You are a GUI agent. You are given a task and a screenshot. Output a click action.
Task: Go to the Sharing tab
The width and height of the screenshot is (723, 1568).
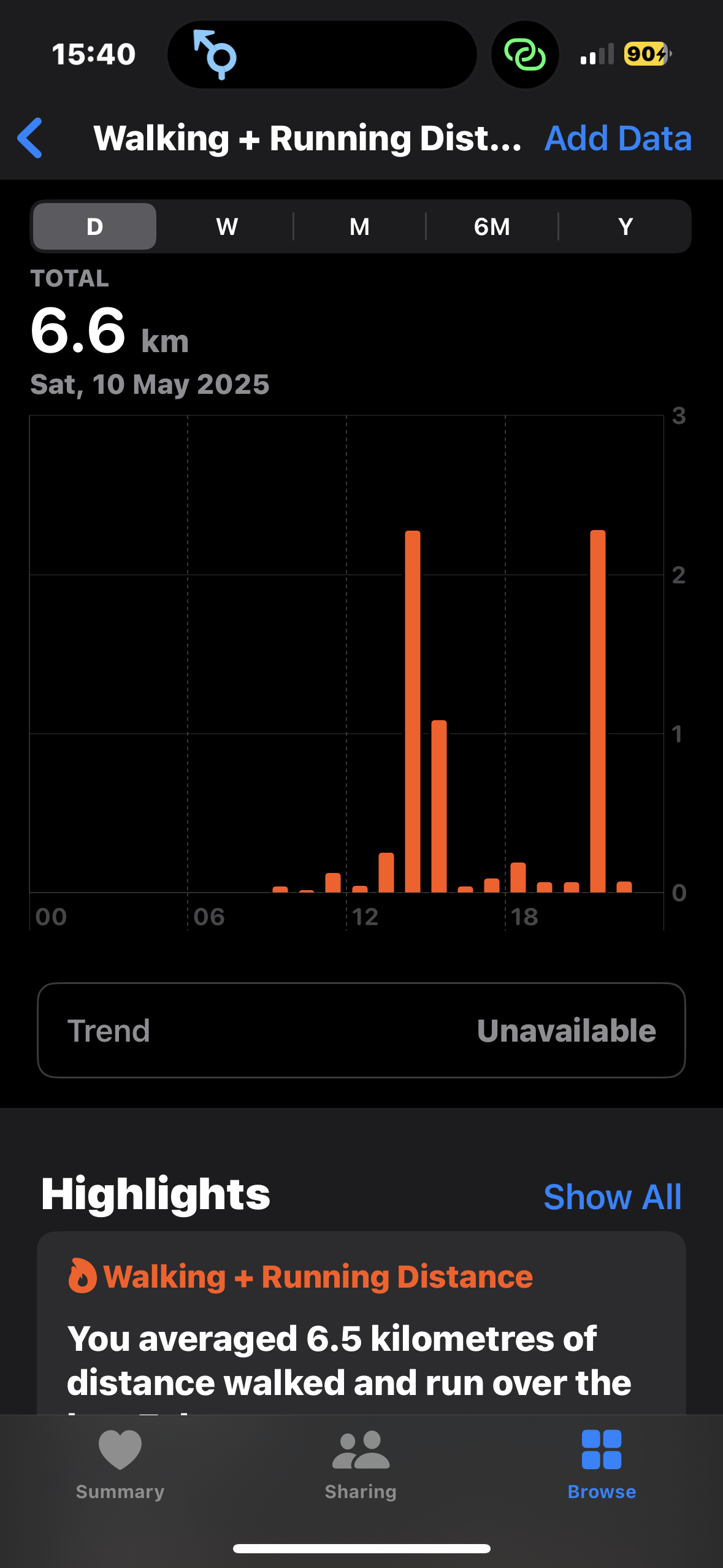point(361,1466)
